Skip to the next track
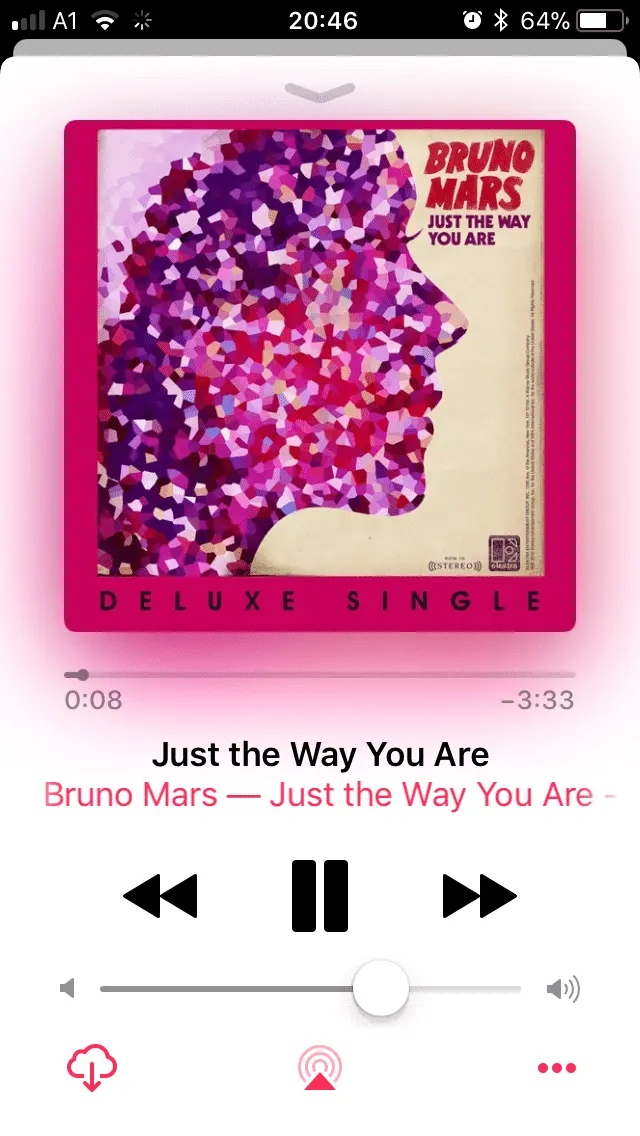 coord(480,895)
